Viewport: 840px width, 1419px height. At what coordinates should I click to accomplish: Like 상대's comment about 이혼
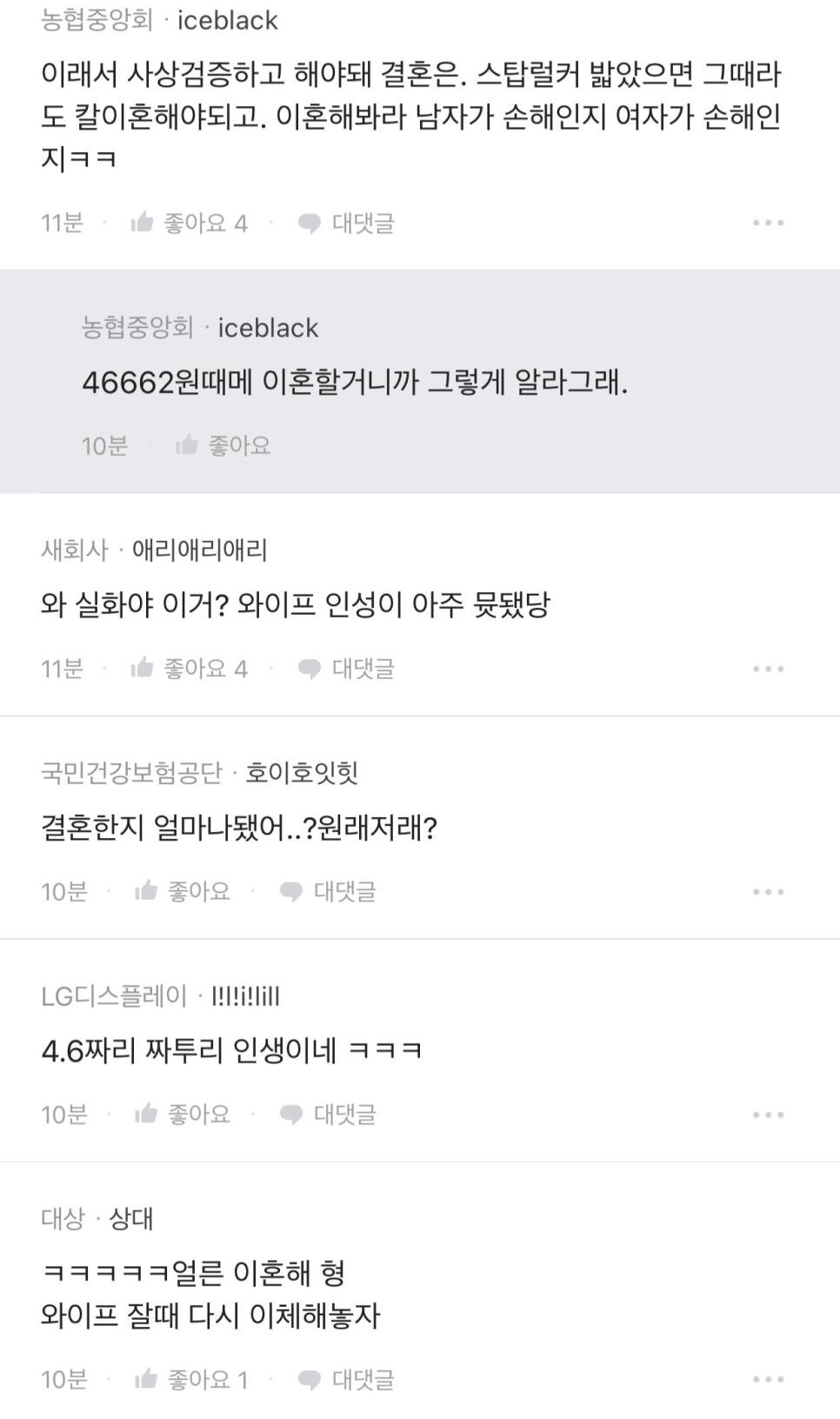[190, 1379]
